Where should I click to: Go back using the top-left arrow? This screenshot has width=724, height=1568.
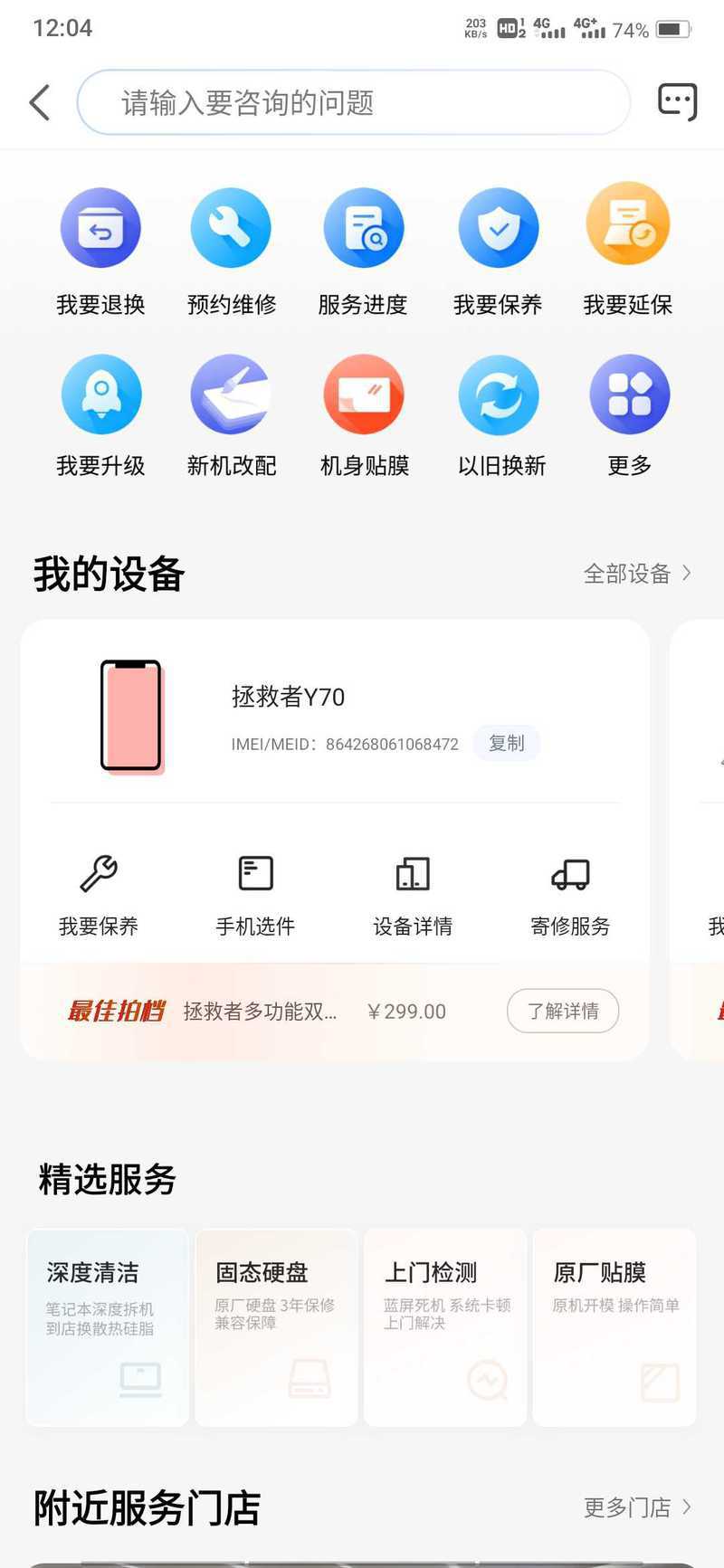click(x=40, y=102)
